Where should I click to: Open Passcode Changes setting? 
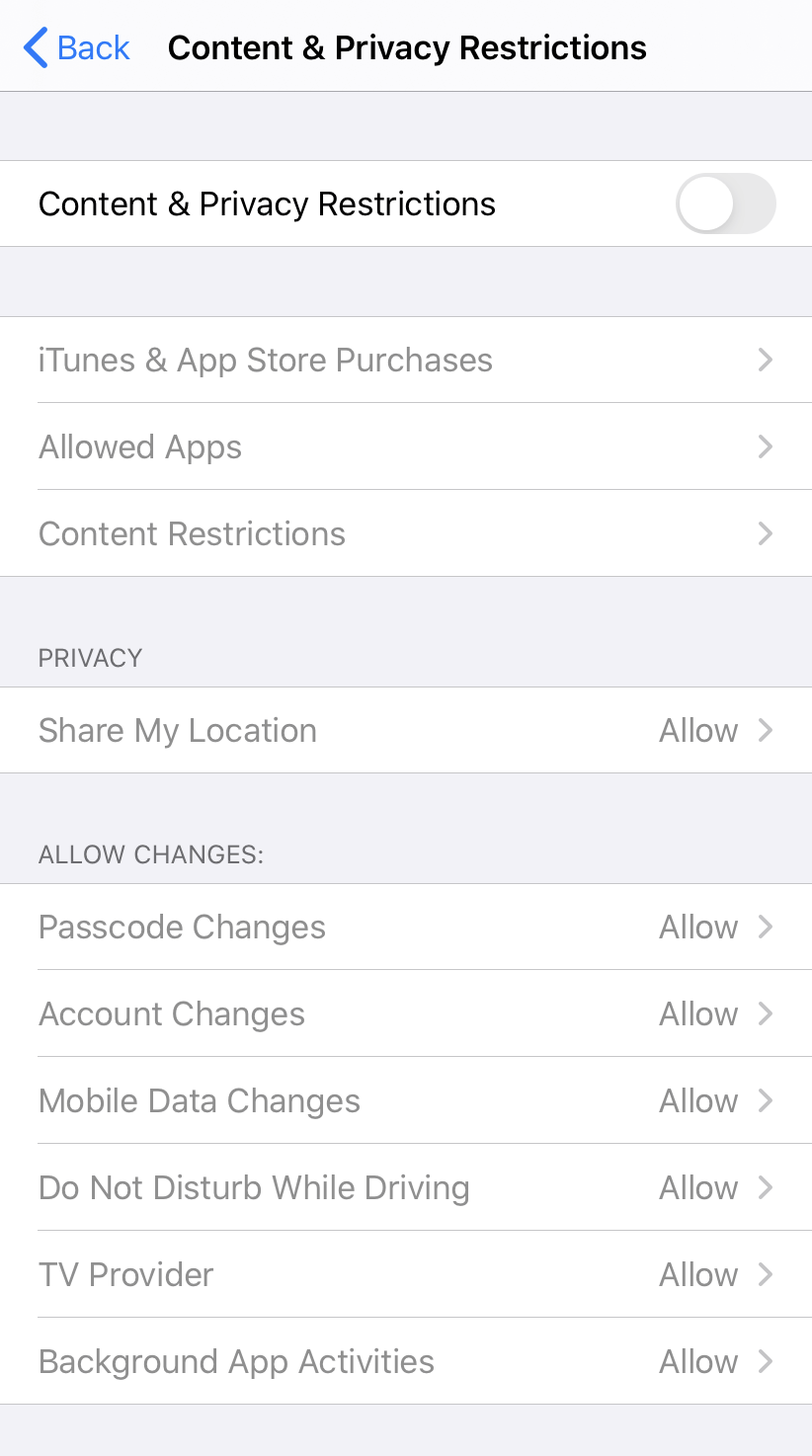tap(405, 927)
